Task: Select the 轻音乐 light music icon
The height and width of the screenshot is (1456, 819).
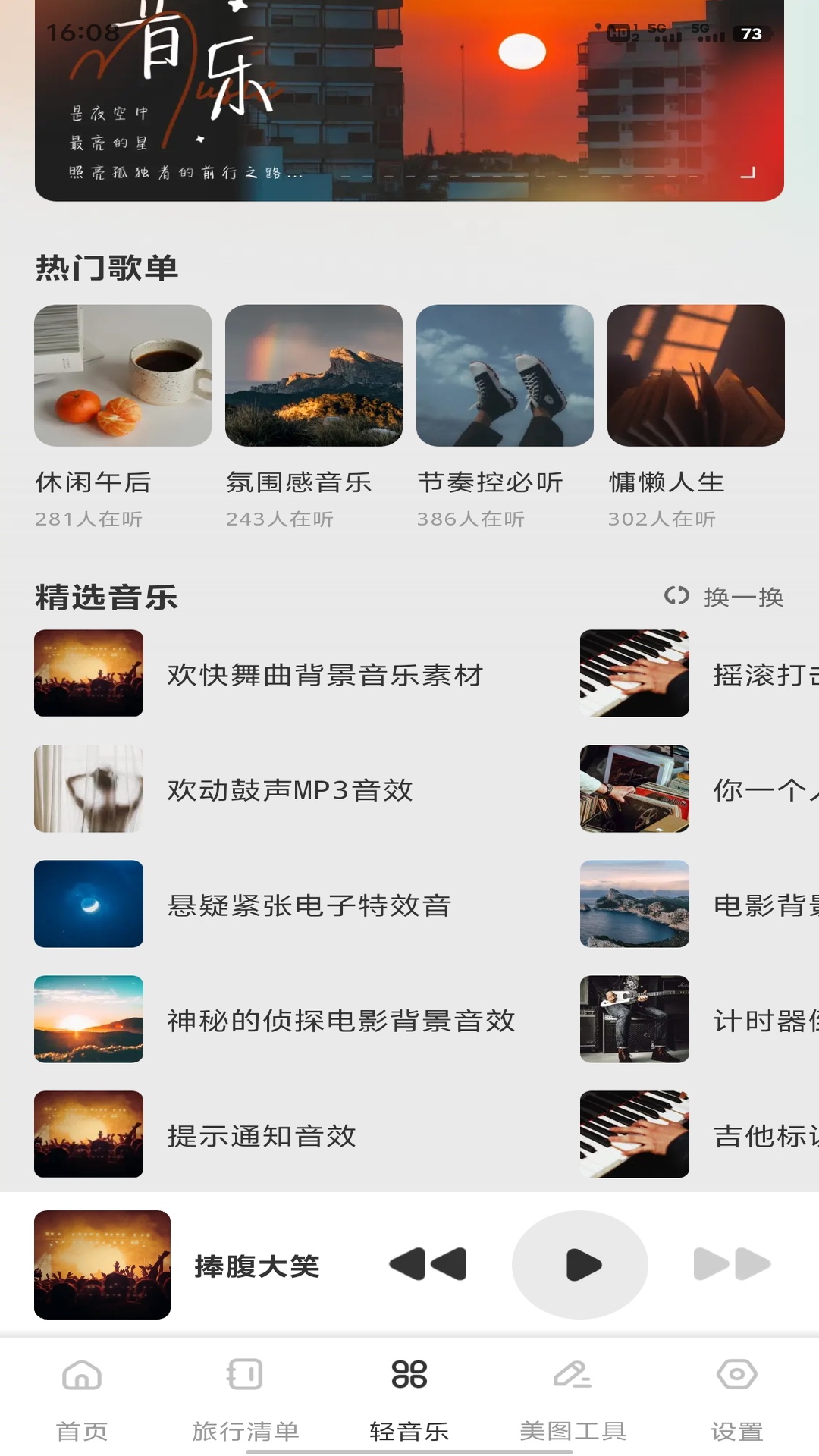Action: 409,1376
